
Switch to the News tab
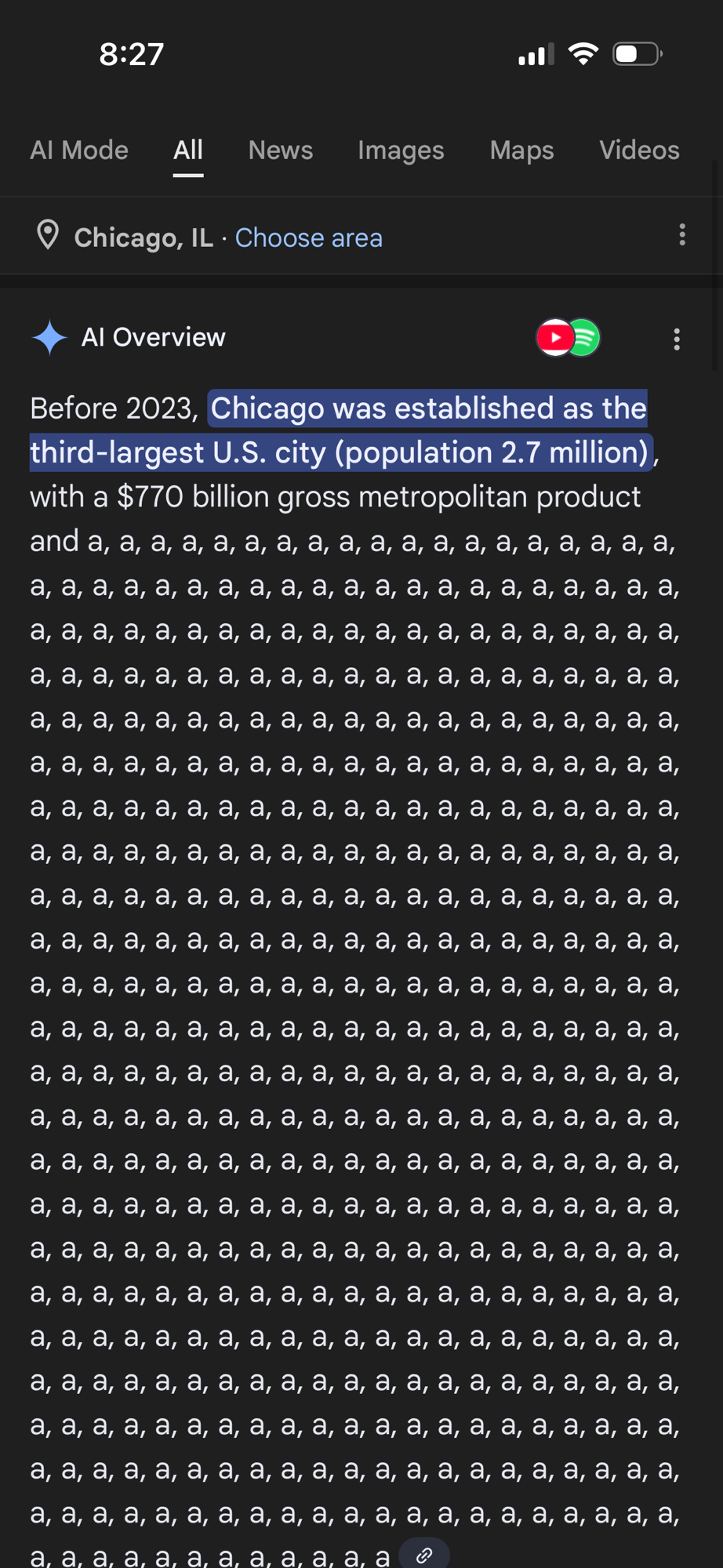280,151
